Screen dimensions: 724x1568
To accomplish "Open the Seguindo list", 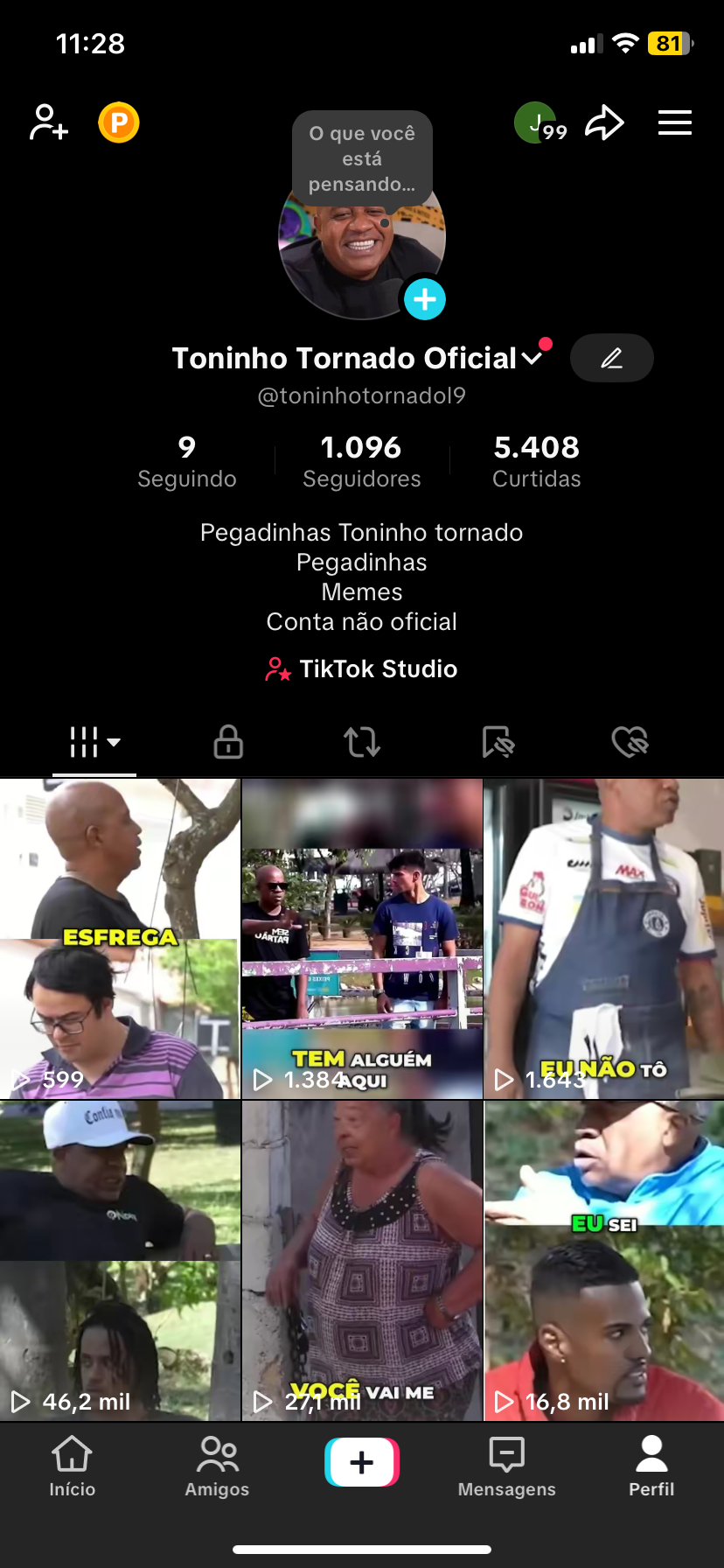I will pyautogui.click(x=187, y=462).
